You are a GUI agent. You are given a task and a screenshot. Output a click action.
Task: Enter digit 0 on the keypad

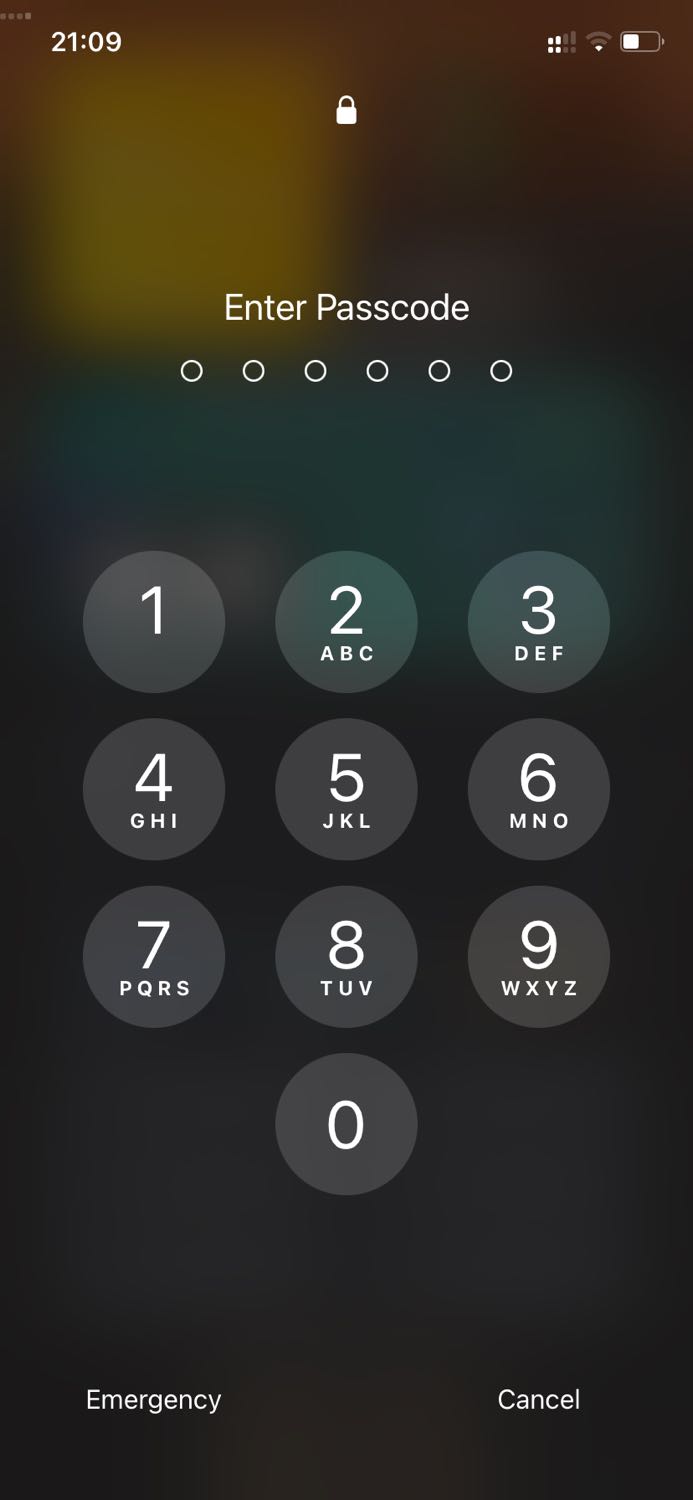point(346,1123)
